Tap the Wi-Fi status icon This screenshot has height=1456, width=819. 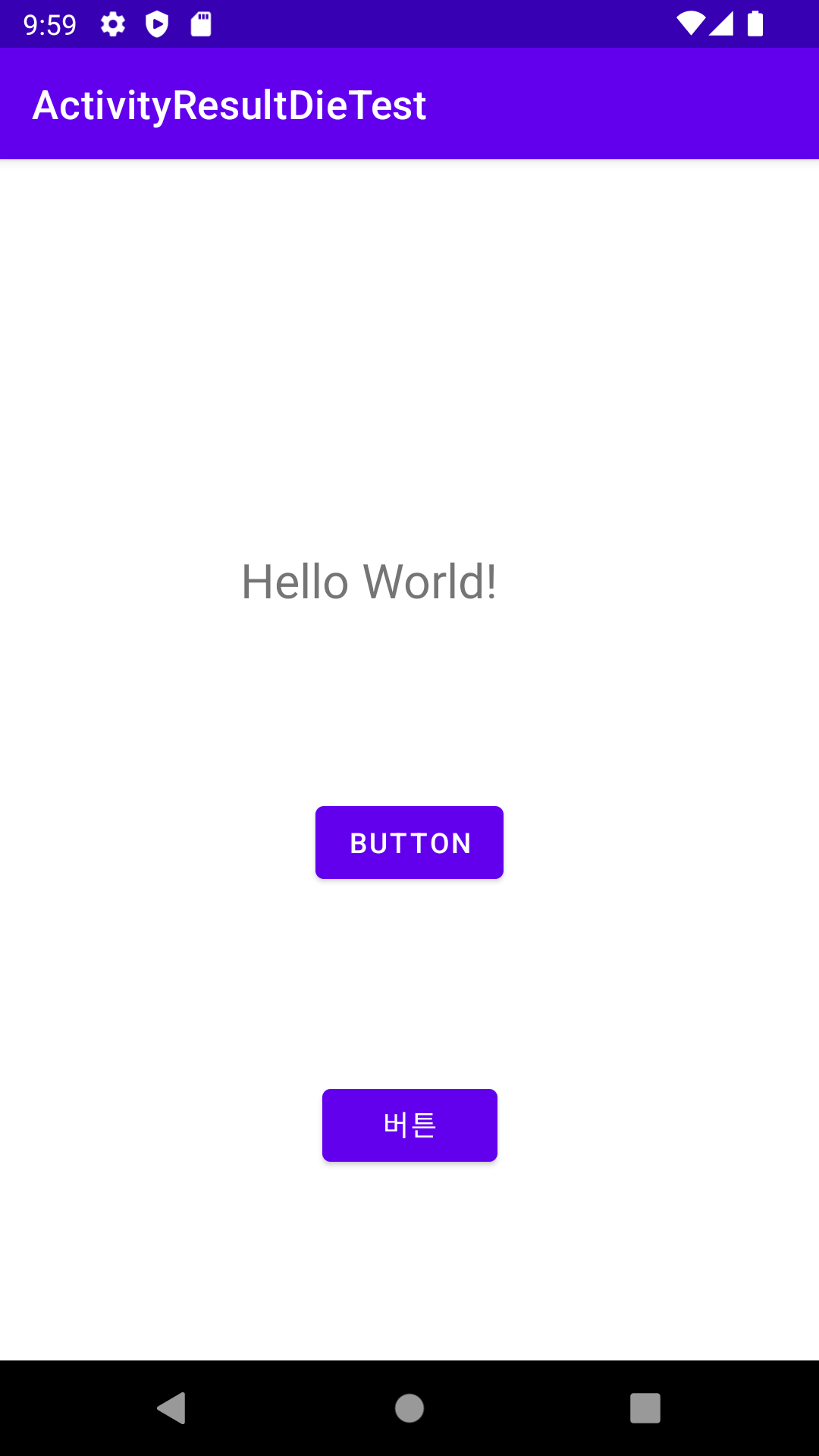[x=690, y=24]
